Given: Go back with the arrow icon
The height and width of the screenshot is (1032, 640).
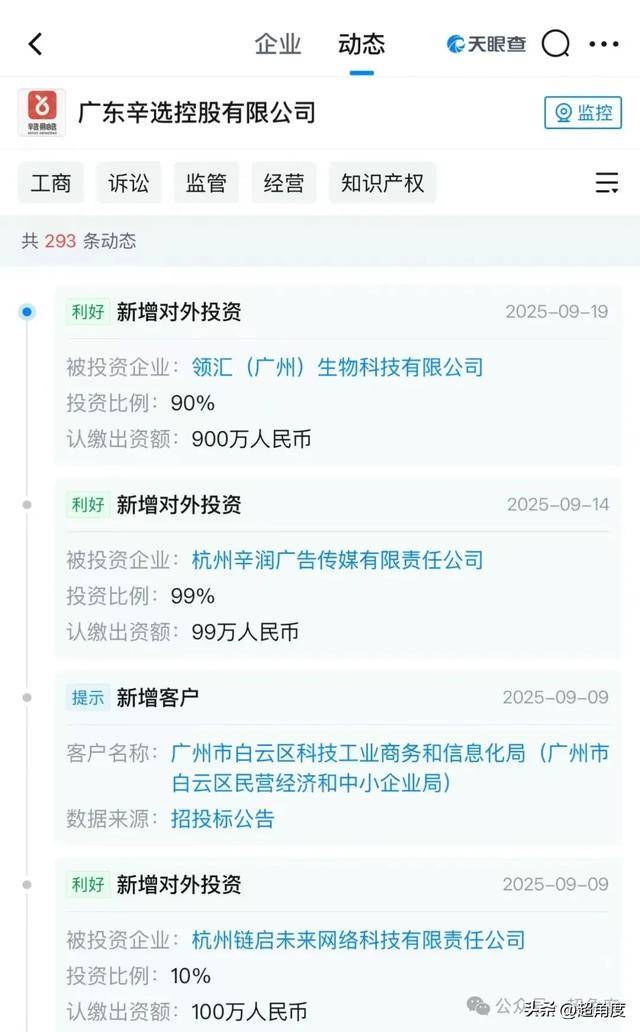Looking at the screenshot, I should pos(36,44).
